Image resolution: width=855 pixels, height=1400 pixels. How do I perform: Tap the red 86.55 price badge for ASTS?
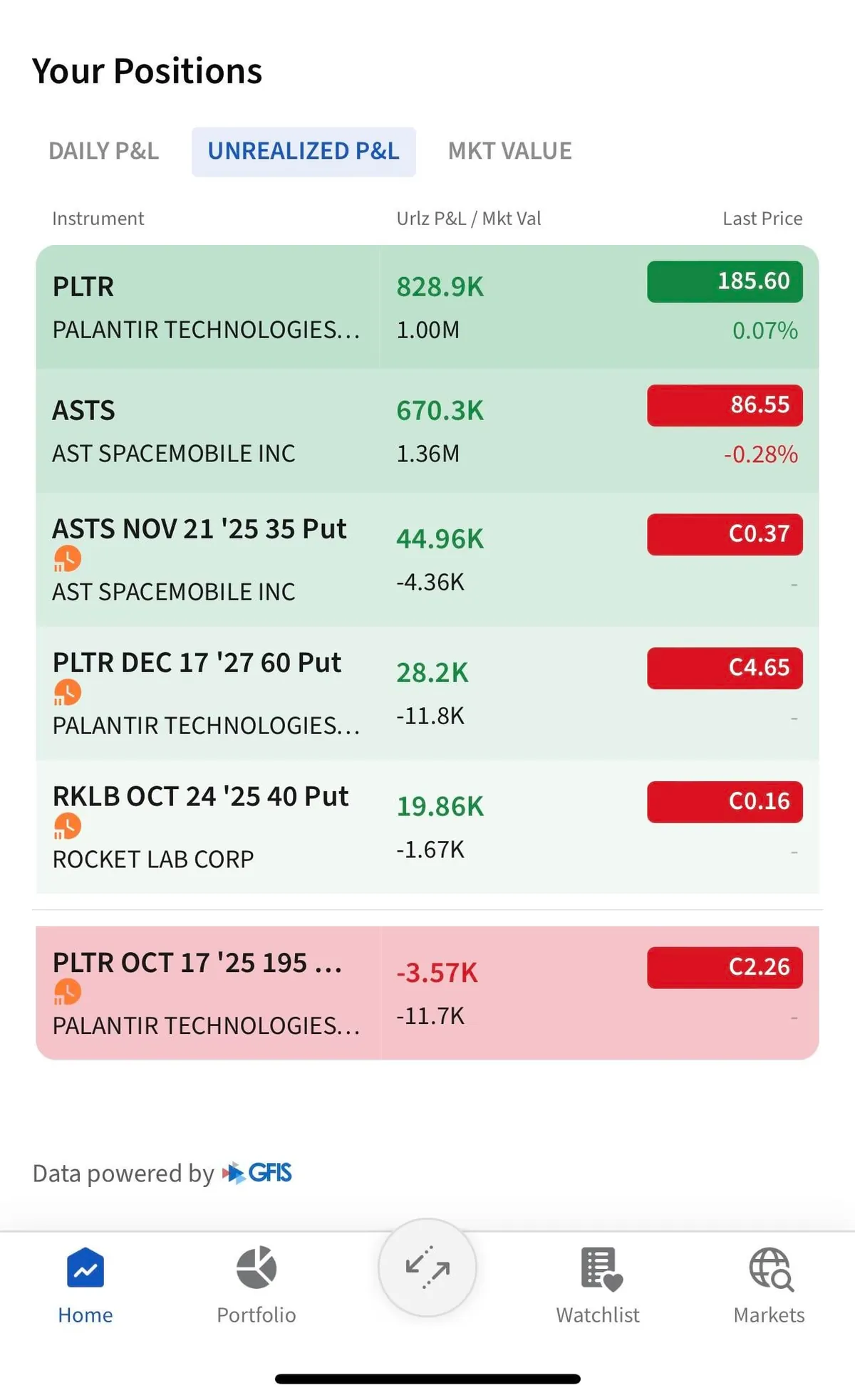[x=724, y=405]
